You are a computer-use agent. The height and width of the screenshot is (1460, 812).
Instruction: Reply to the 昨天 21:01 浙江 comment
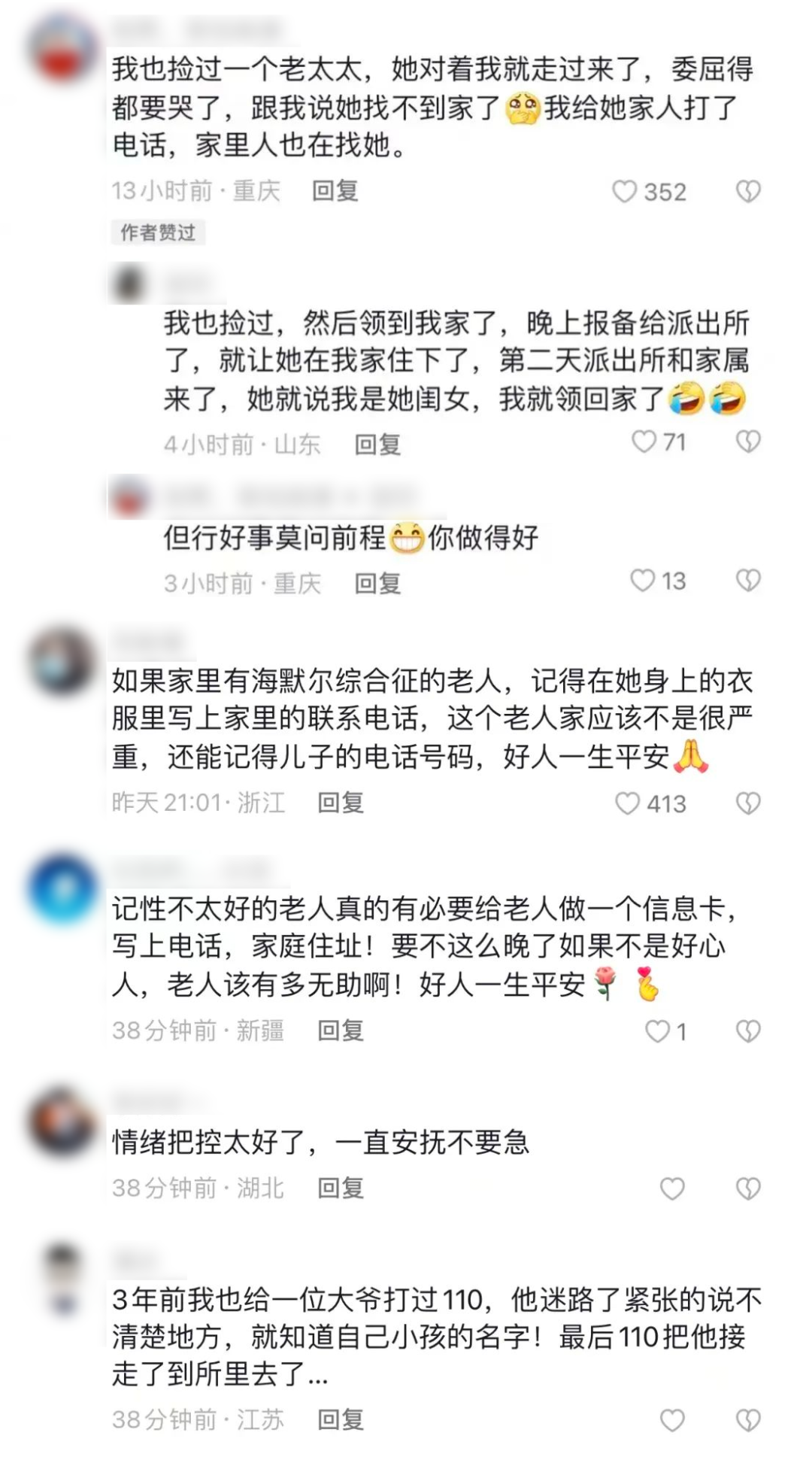pyautogui.click(x=341, y=803)
